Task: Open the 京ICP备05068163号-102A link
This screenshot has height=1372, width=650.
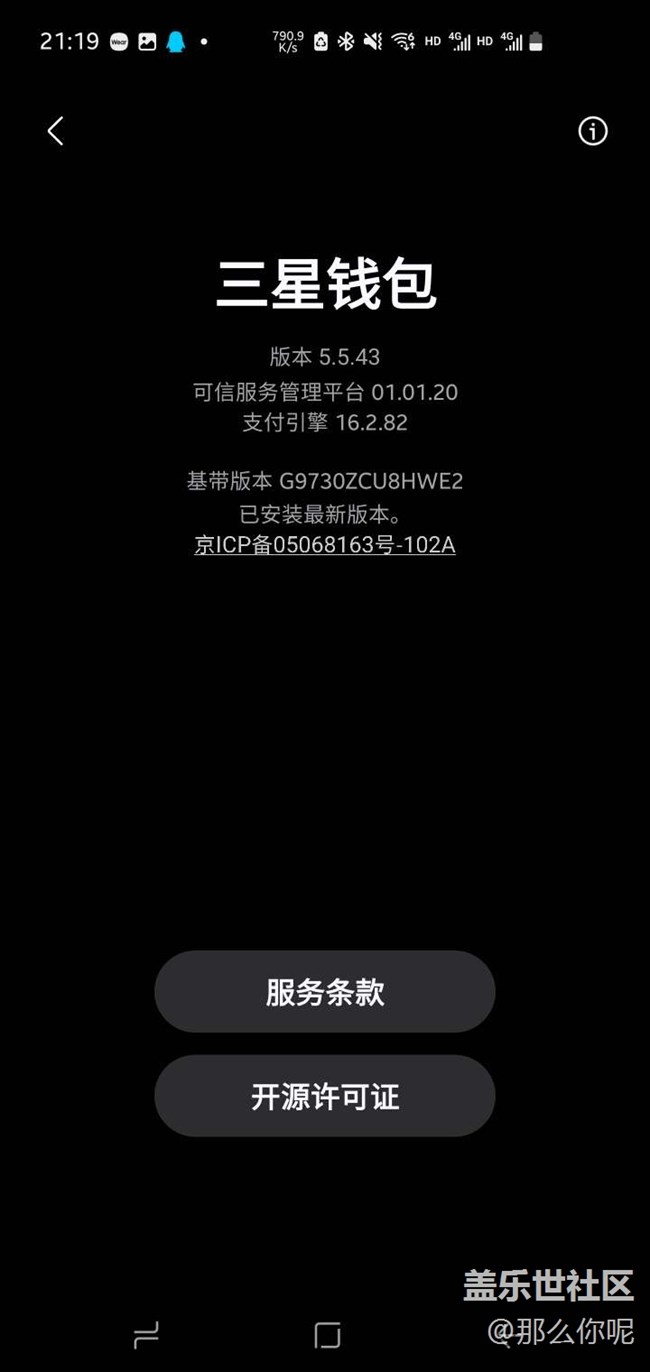Action: click(325, 545)
